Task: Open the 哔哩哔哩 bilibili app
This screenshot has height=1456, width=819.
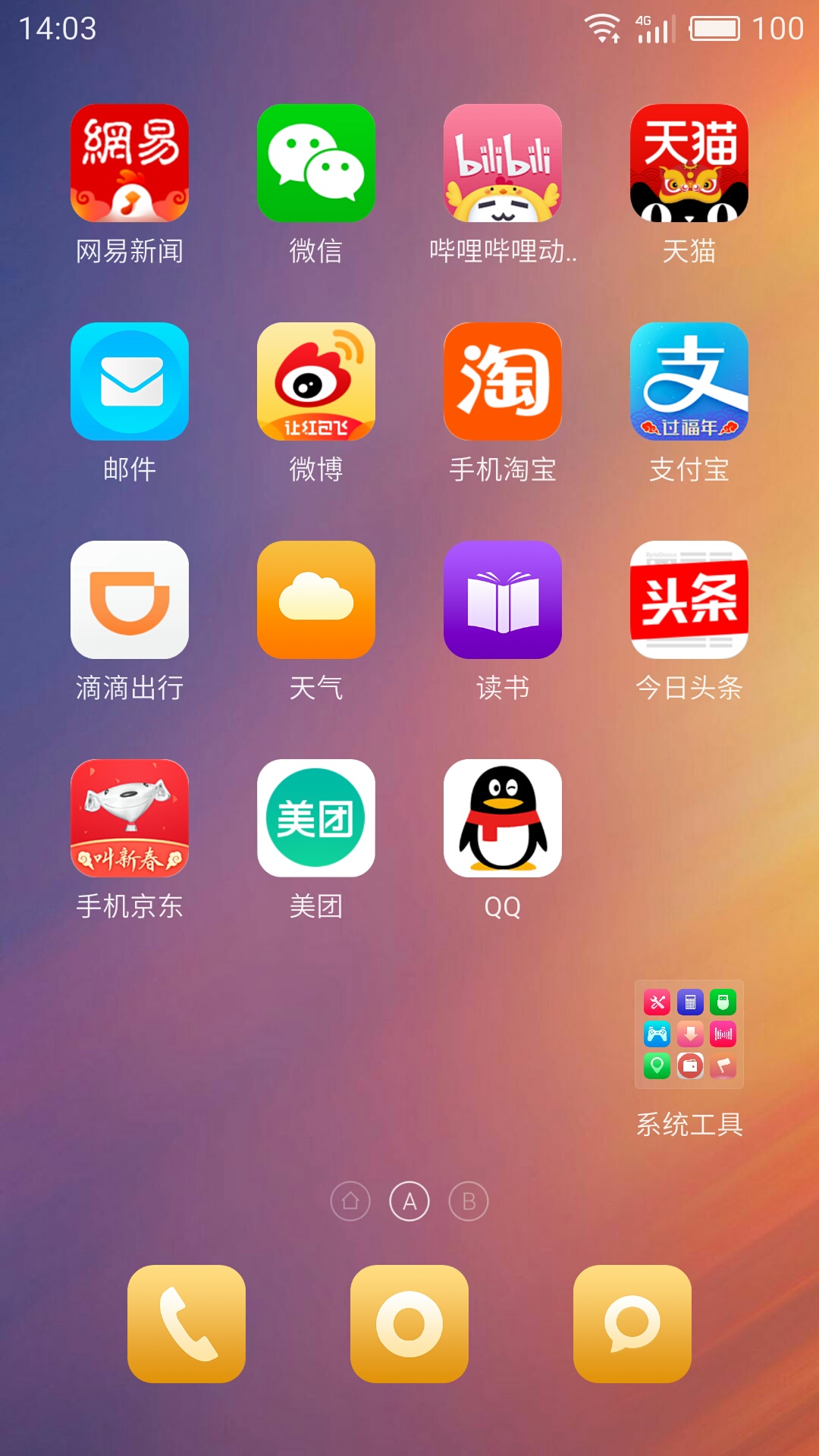Action: (x=503, y=163)
